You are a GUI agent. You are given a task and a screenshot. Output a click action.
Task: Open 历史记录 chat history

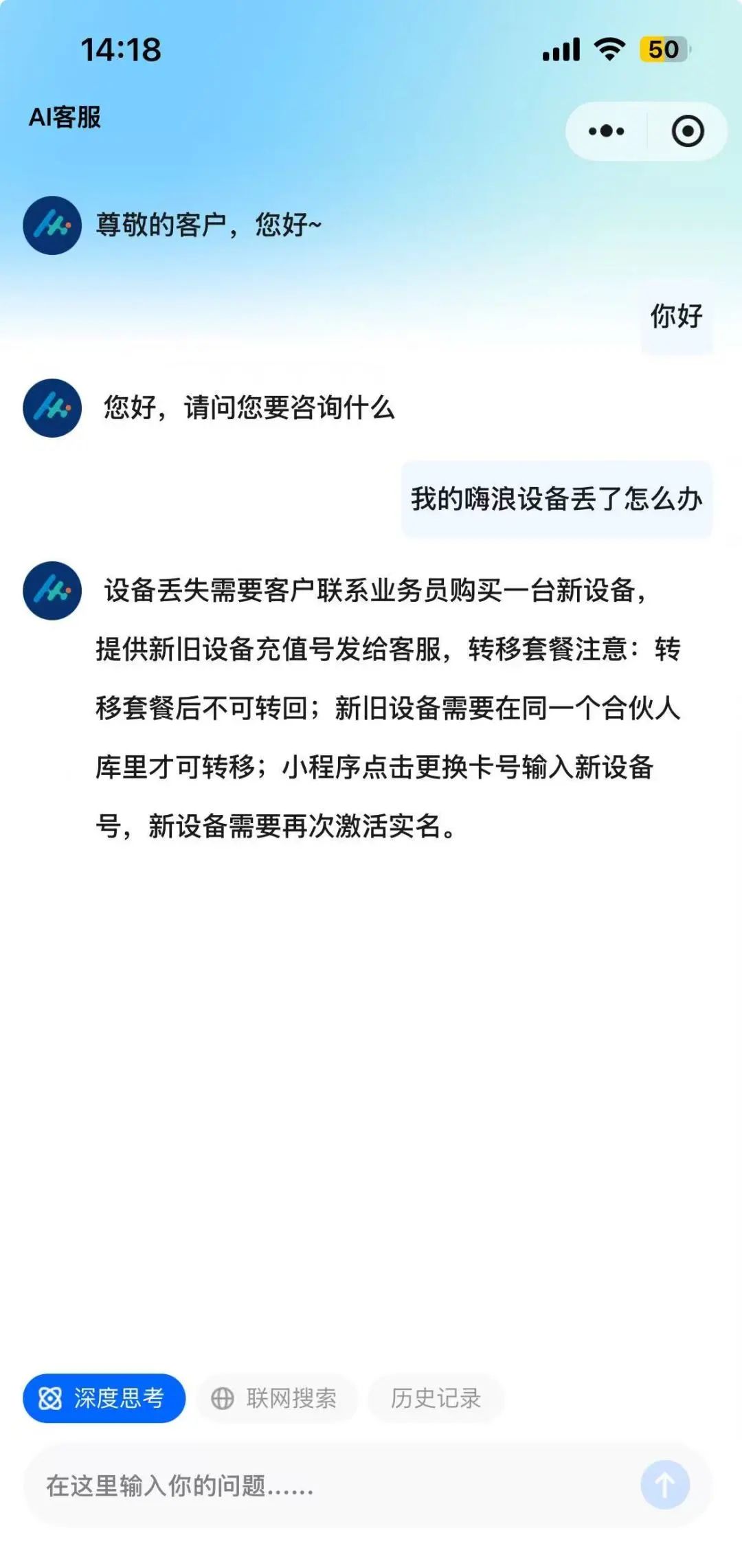pos(436,1398)
